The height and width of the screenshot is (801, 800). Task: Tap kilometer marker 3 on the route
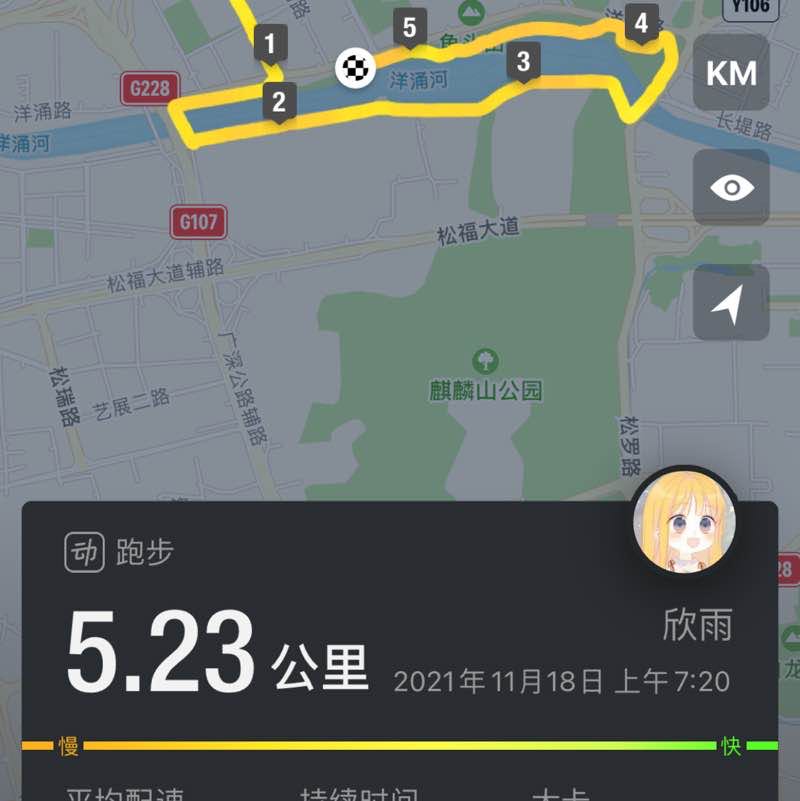521,62
